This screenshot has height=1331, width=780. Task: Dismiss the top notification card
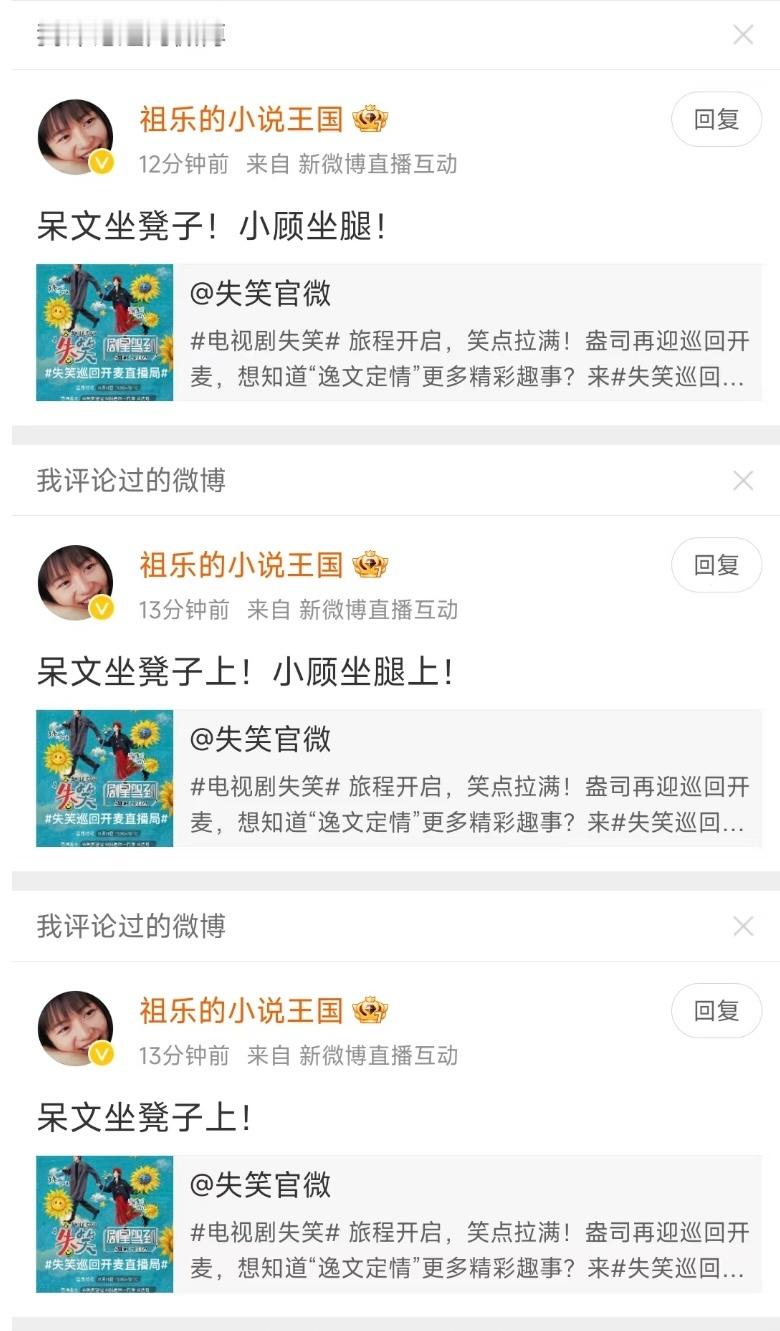pyautogui.click(x=742, y=35)
